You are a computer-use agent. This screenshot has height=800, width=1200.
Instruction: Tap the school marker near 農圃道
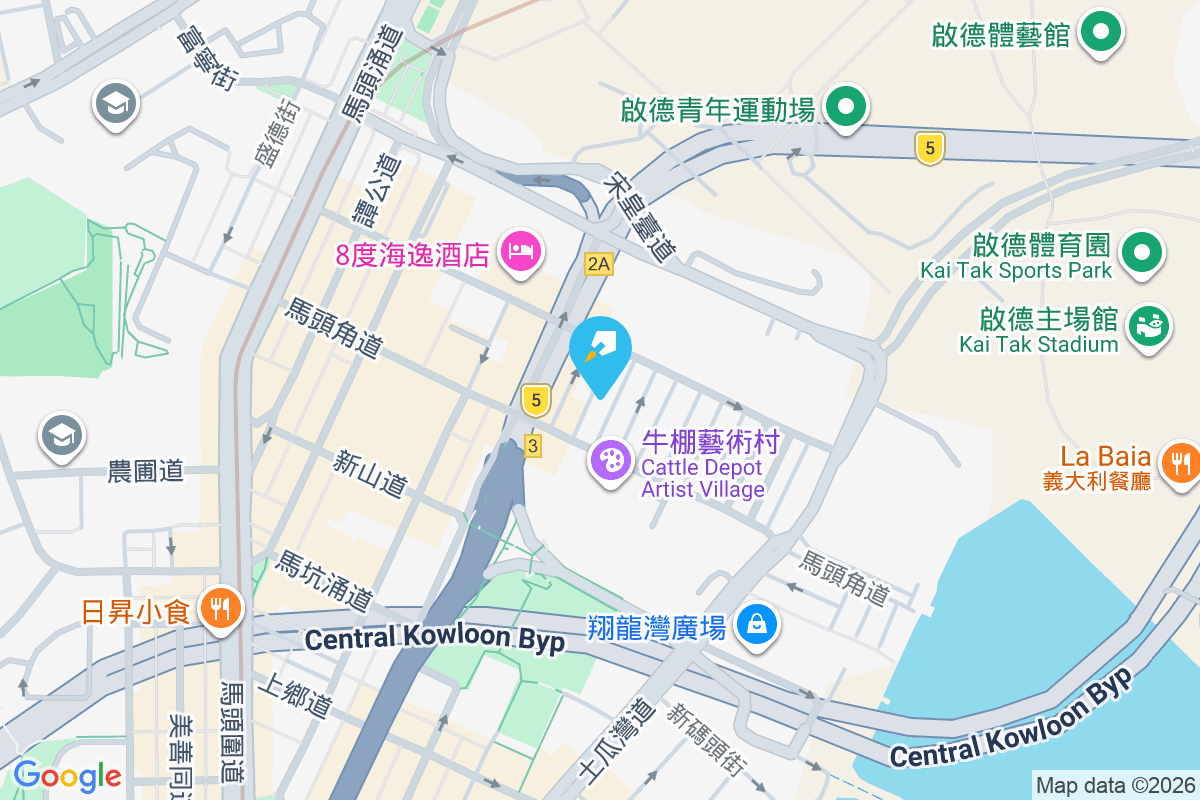[x=61, y=435]
